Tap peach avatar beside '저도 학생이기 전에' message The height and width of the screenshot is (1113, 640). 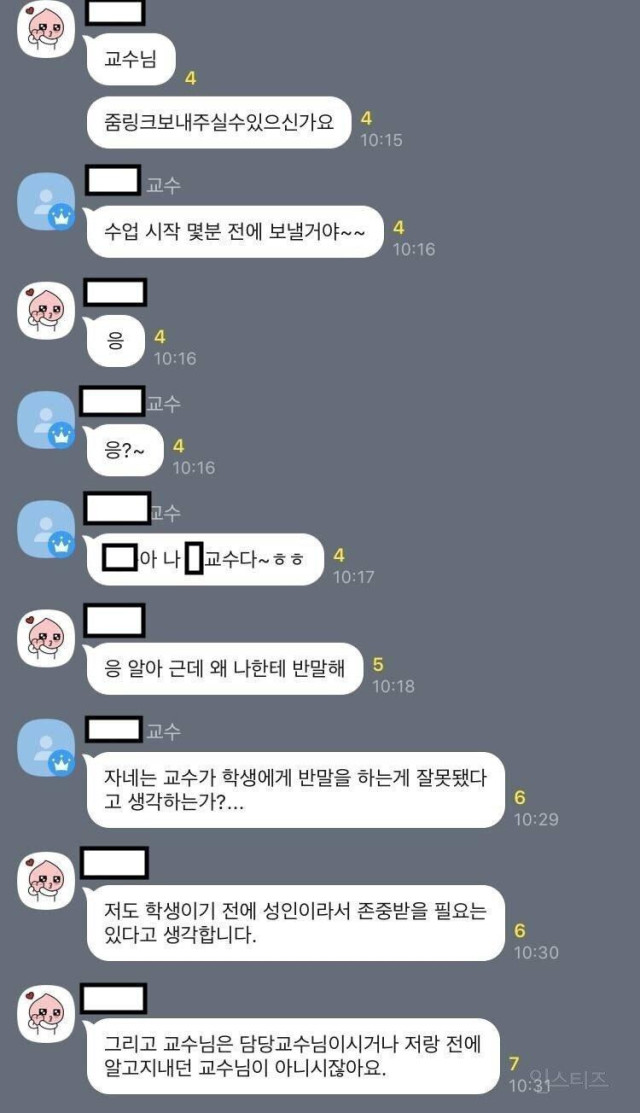46,880
